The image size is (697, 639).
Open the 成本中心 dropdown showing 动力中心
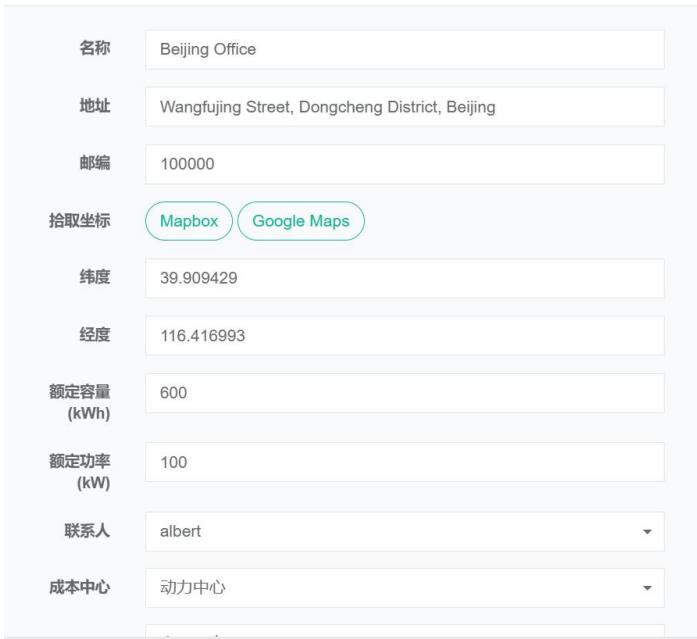pyautogui.click(x=404, y=588)
